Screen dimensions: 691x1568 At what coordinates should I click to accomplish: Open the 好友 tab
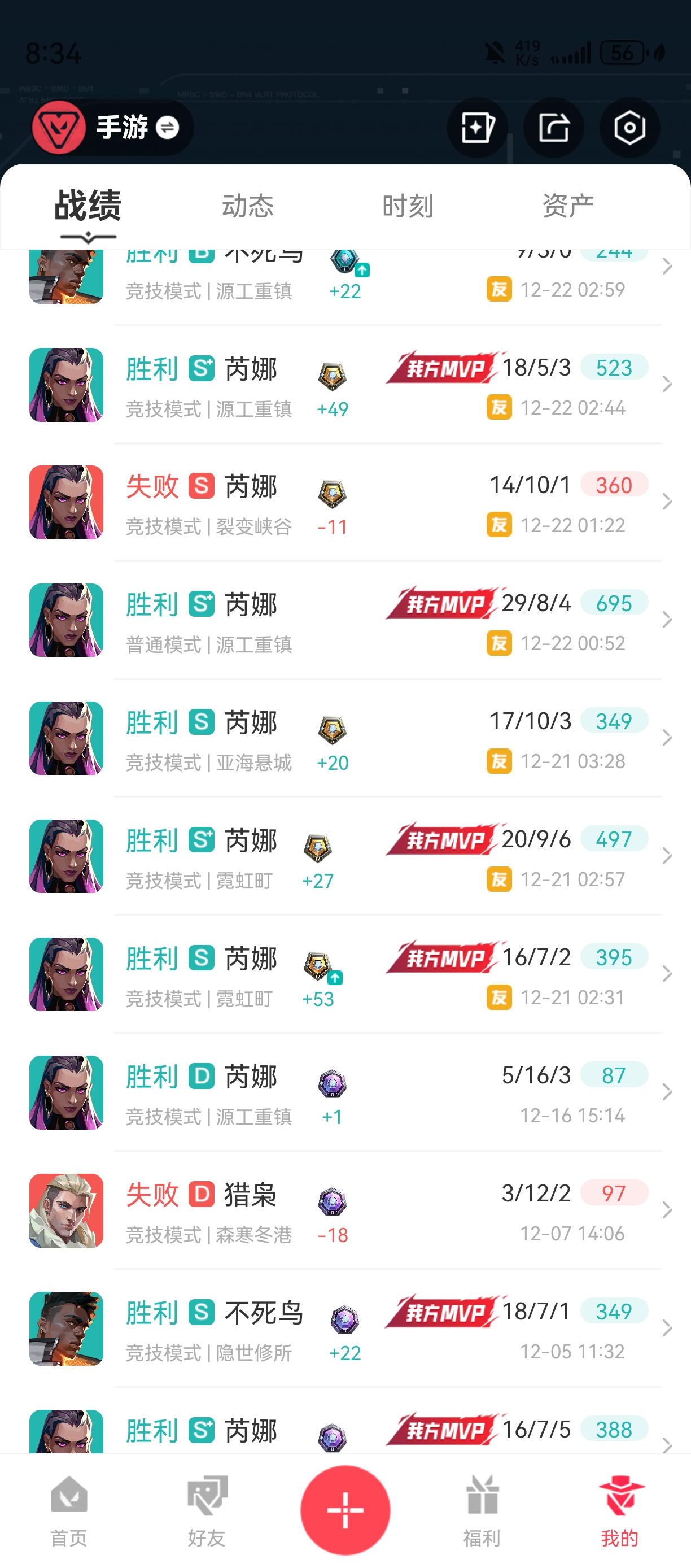[x=207, y=1511]
